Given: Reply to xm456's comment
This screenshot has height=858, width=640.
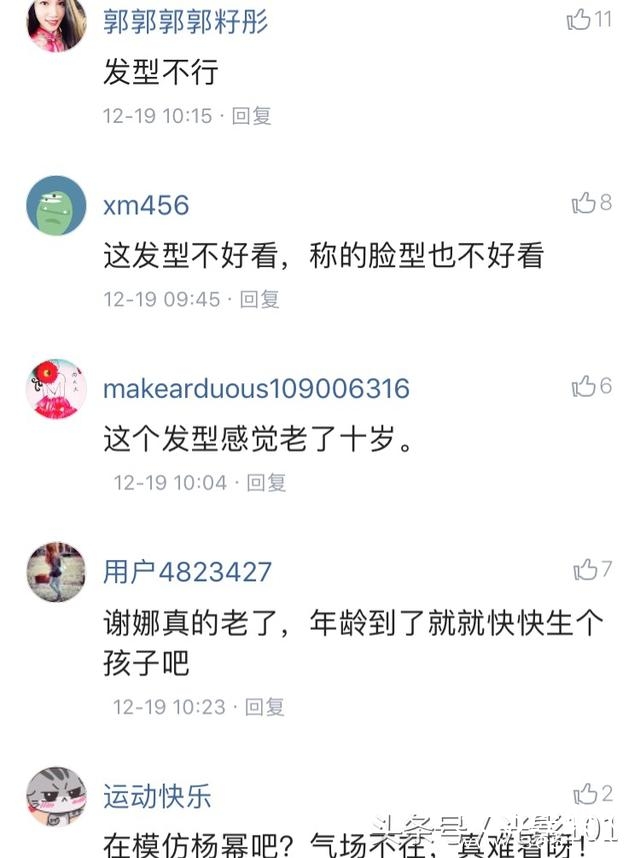Looking at the screenshot, I should (x=260, y=299).
